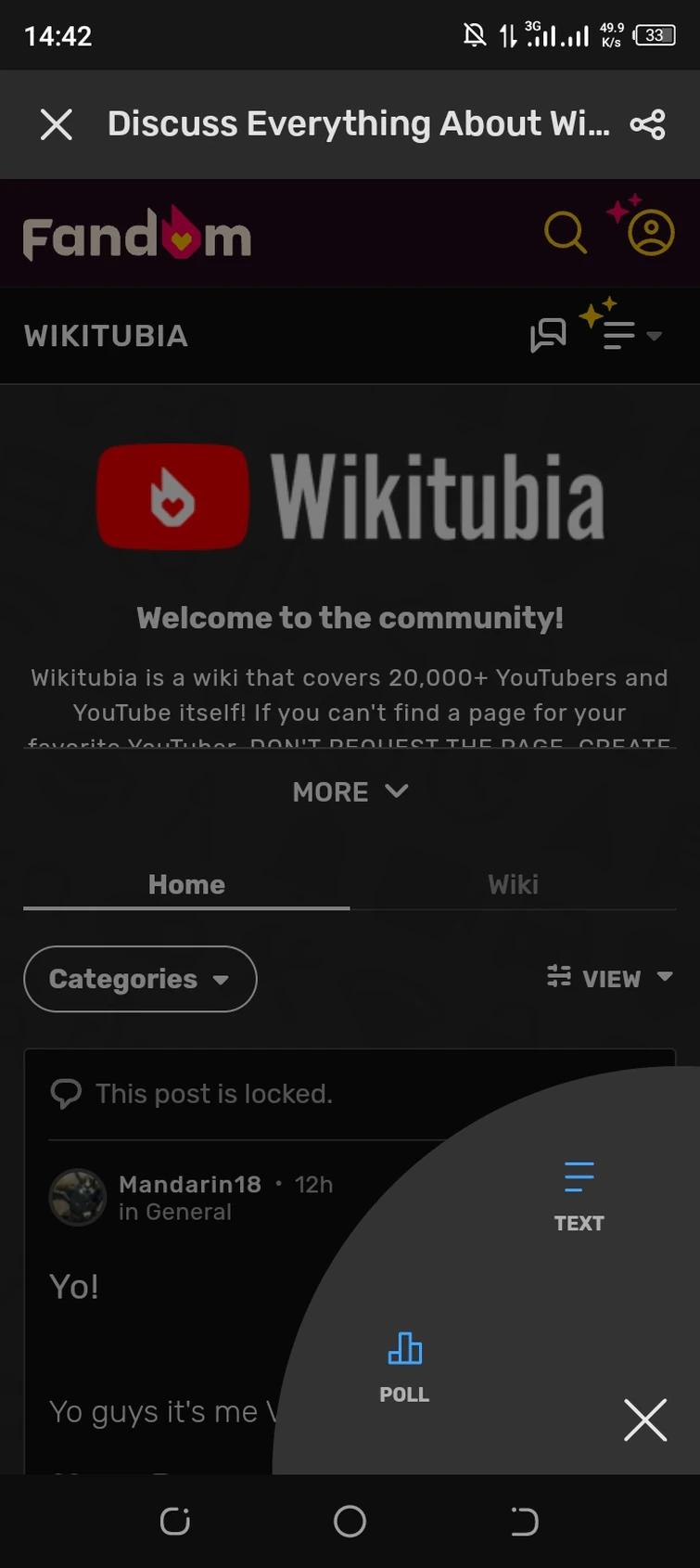This screenshot has height=1568, width=700.
Task: Tap the share icon in the title bar
Action: (647, 123)
